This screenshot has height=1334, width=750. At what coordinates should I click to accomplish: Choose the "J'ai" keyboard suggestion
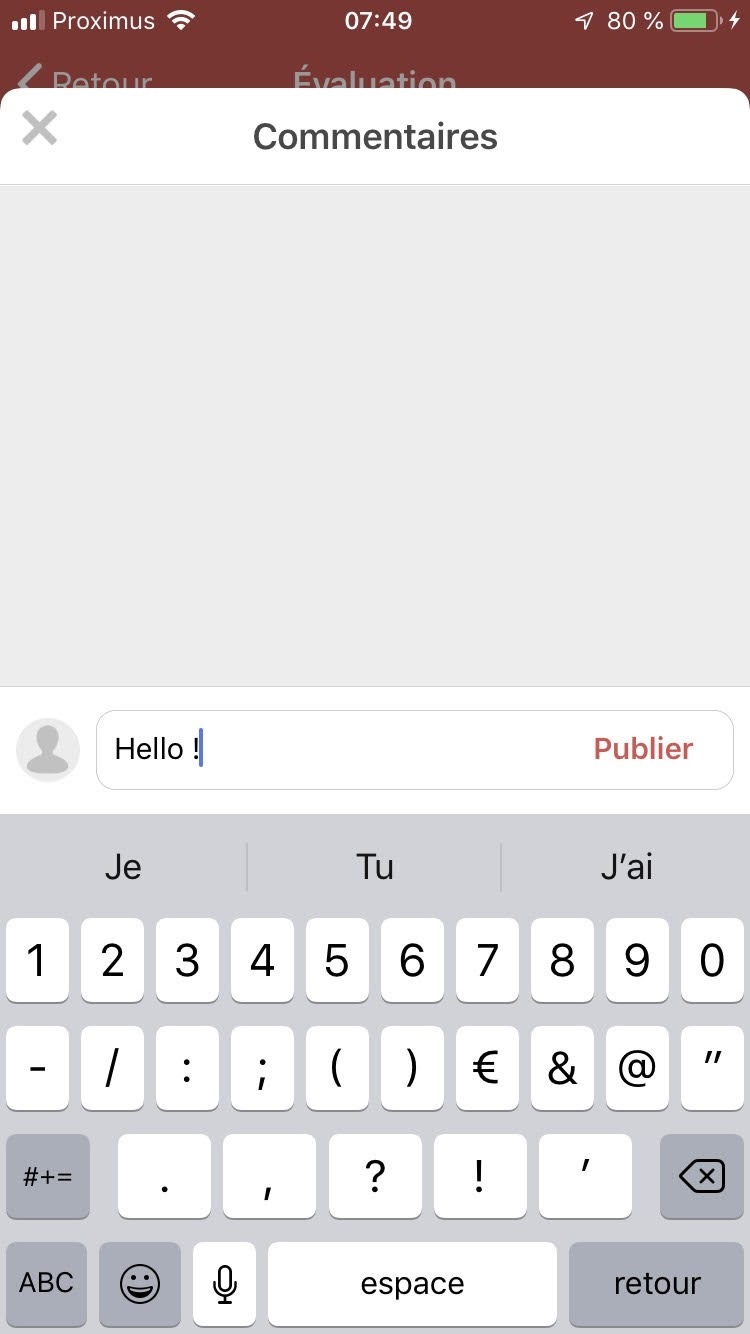627,866
